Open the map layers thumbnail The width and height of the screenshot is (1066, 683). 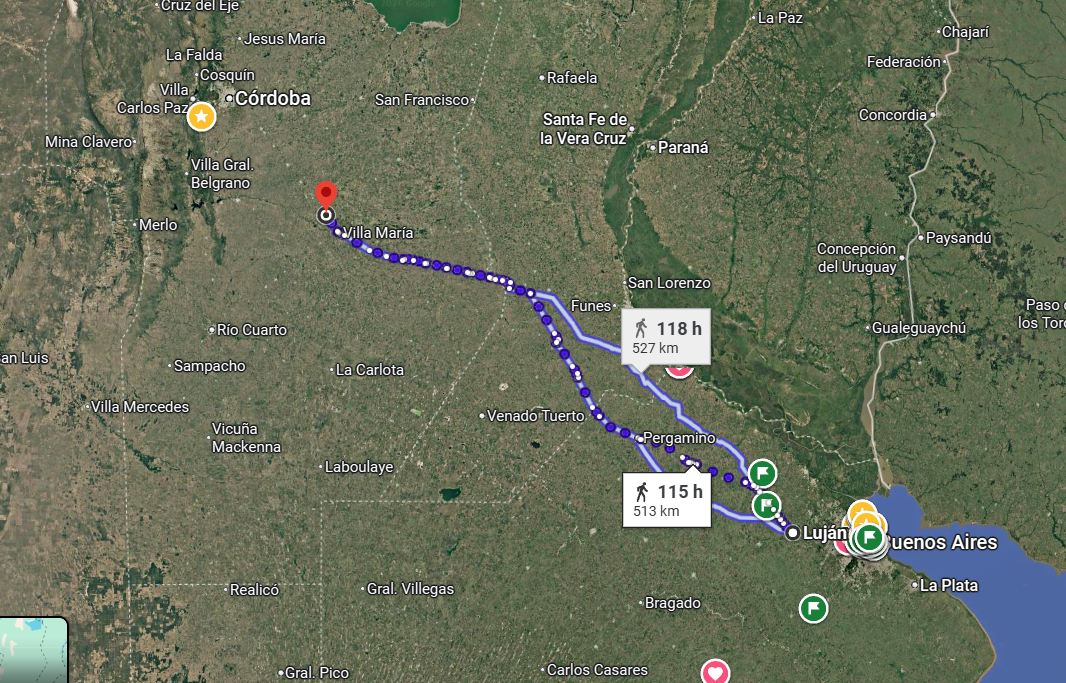[x=33, y=650]
